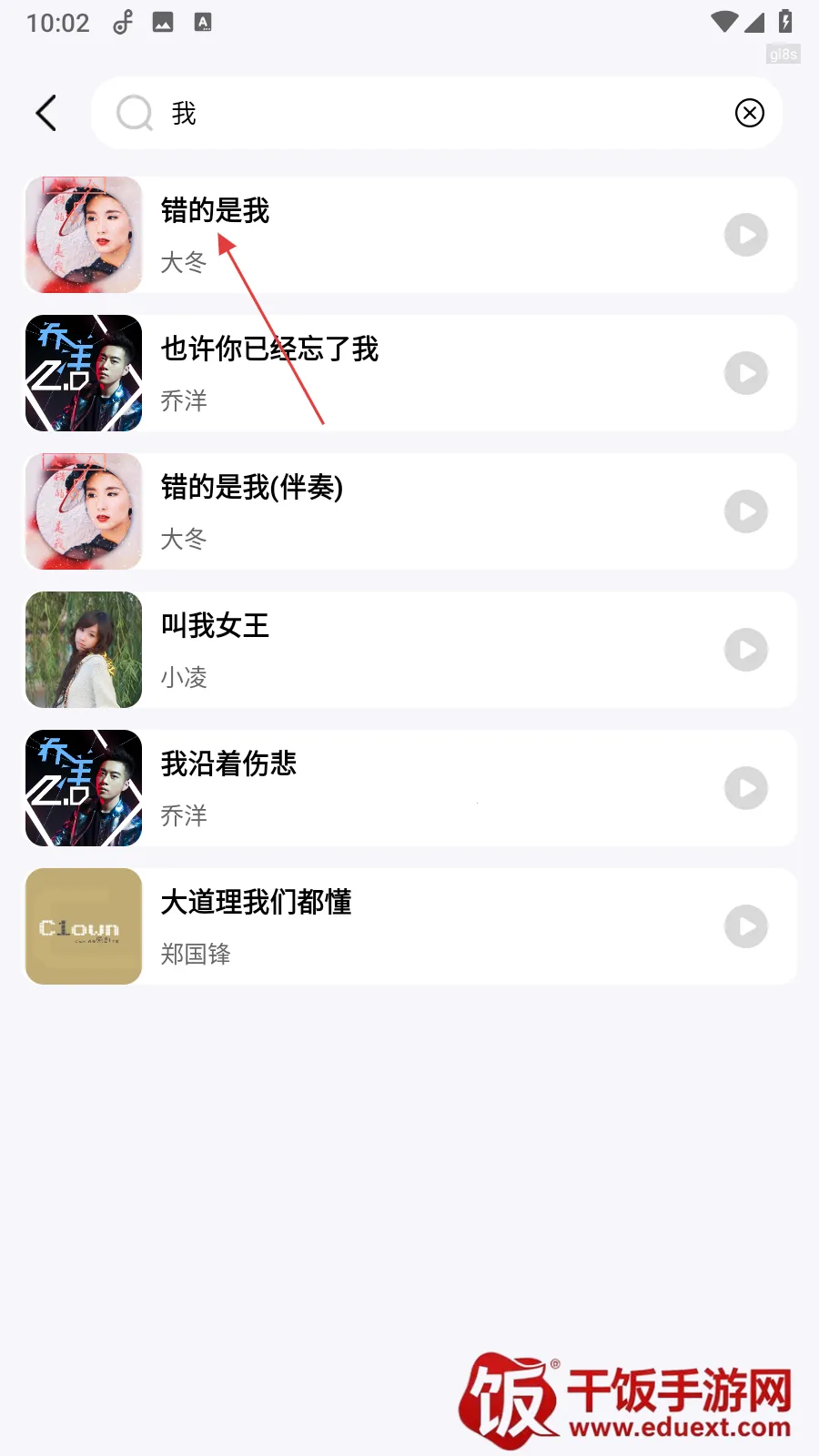Screen dimensions: 819x1456
Task: Play 也许你已经忘了我 by 乔洋
Action: click(745, 373)
